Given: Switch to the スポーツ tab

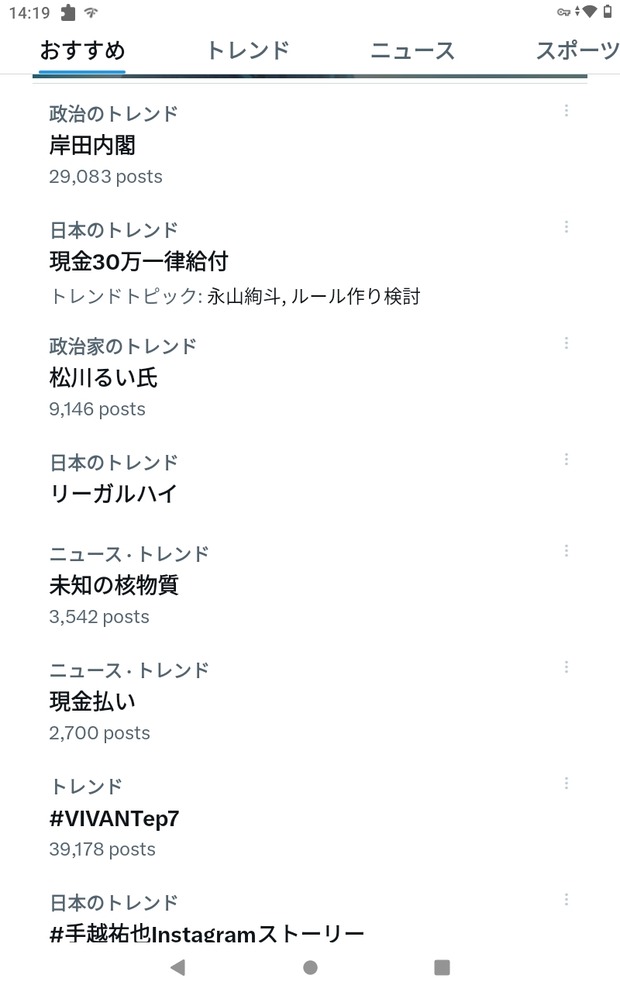Looking at the screenshot, I should point(577,50).
